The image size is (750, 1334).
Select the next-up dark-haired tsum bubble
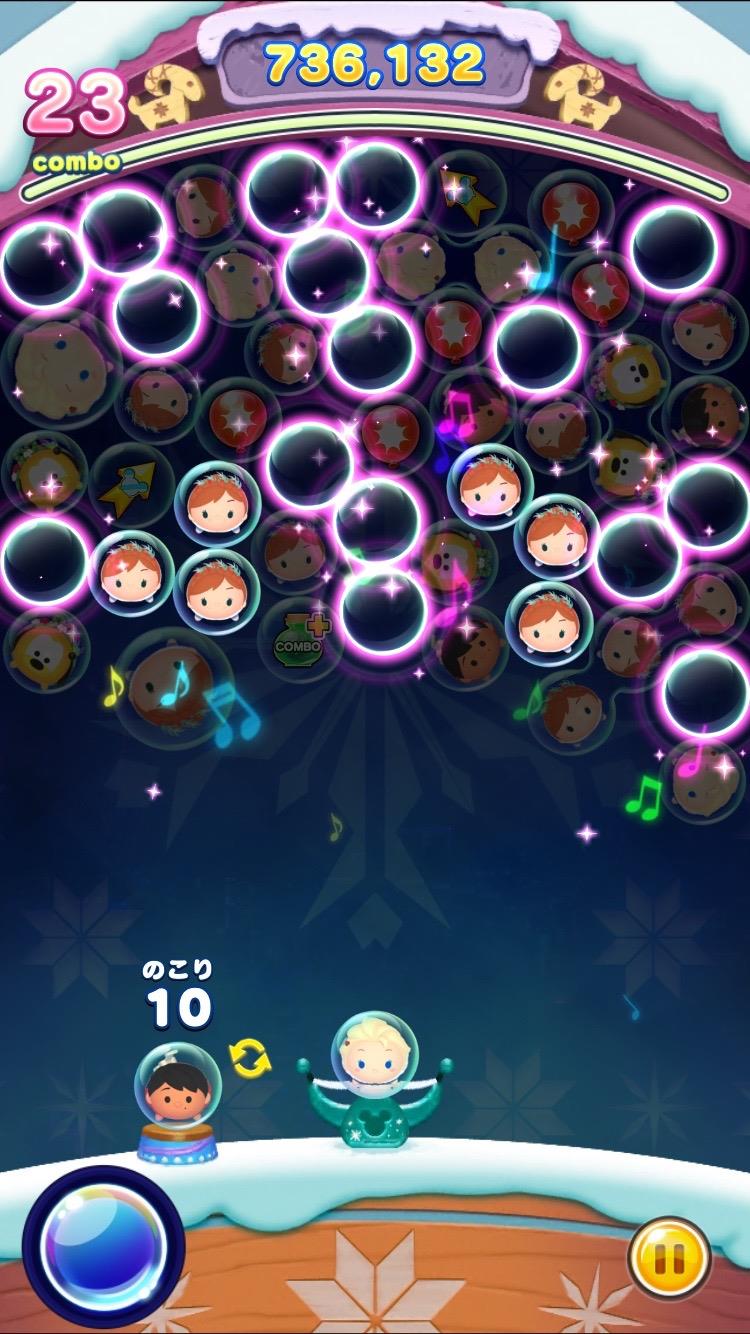(x=178, y=1087)
